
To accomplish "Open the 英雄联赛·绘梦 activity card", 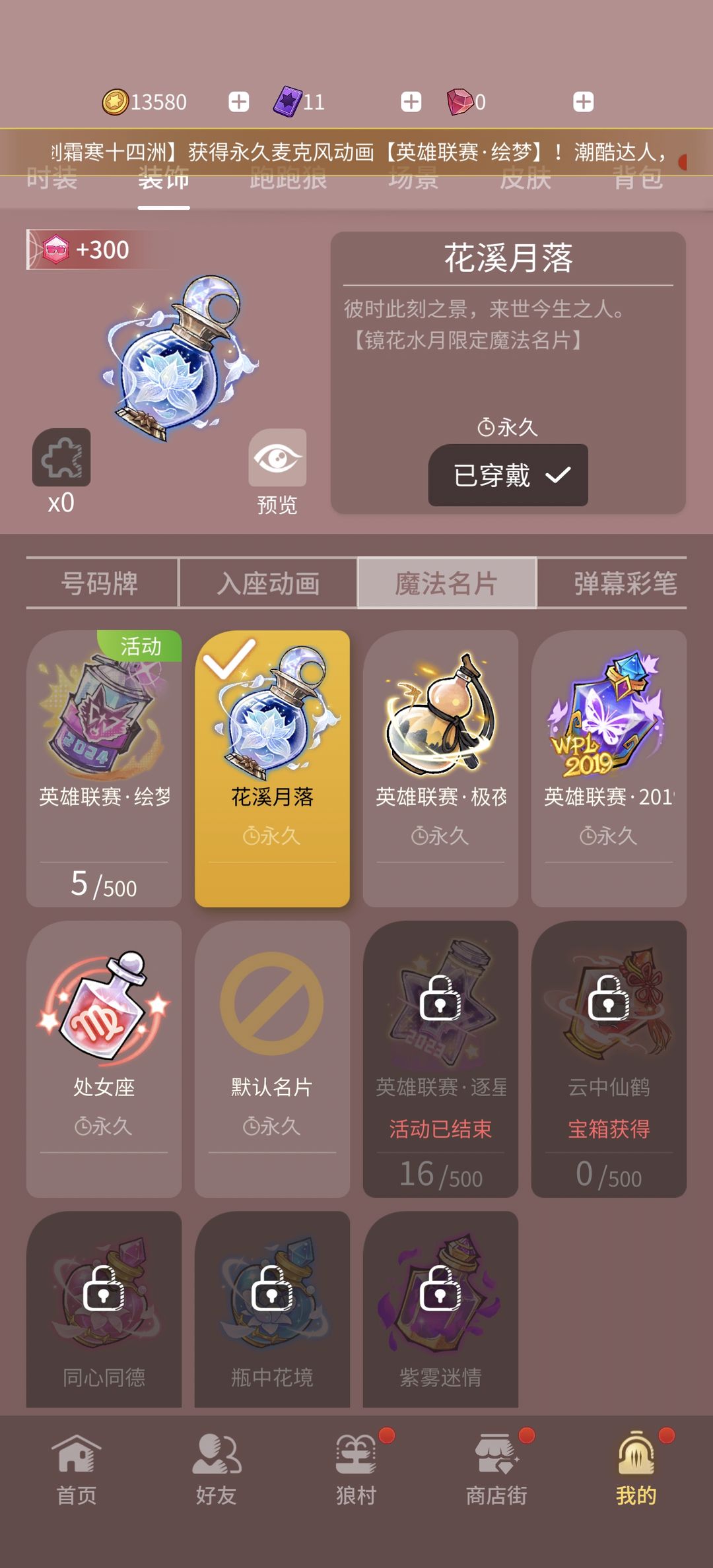I will pyautogui.click(x=104, y=768).
